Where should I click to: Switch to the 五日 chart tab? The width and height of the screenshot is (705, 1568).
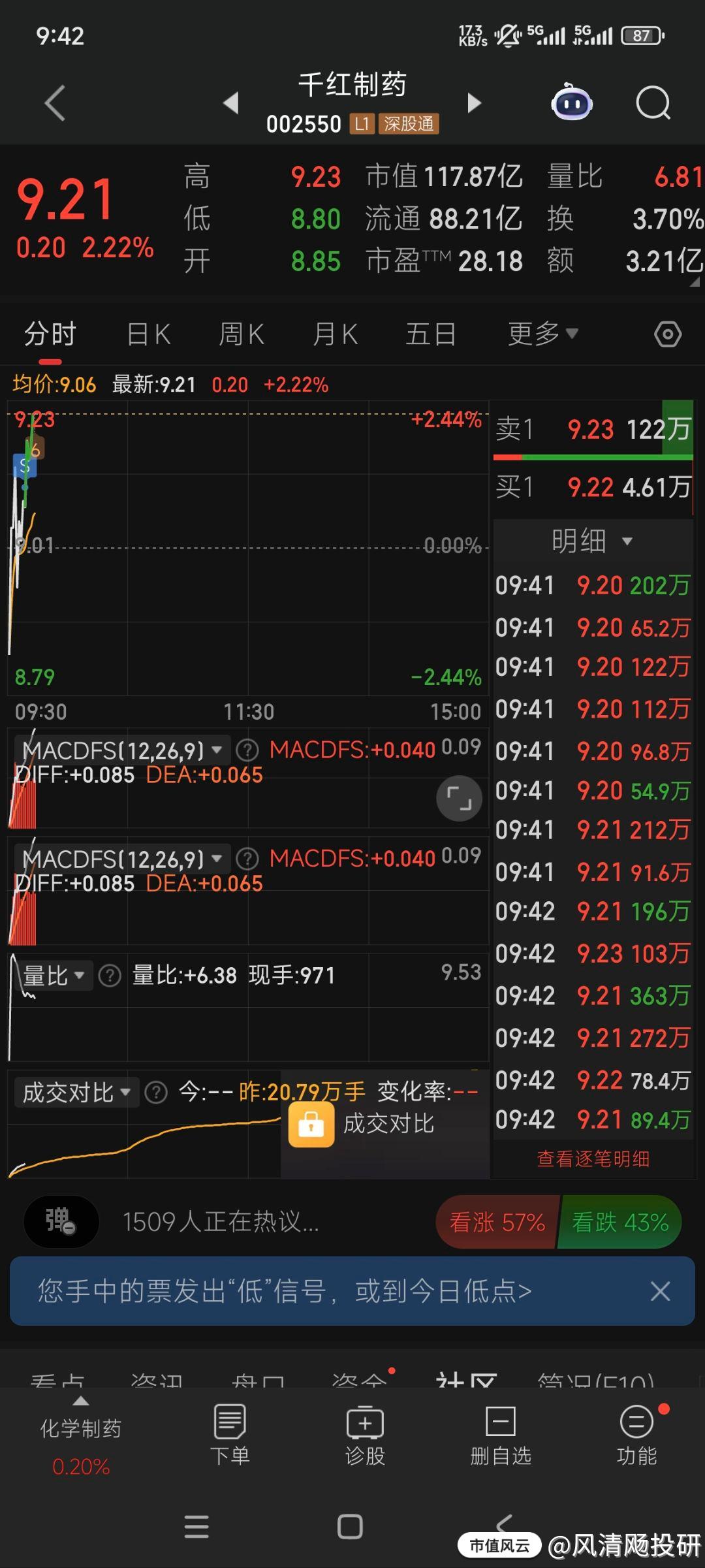(430, 334)
